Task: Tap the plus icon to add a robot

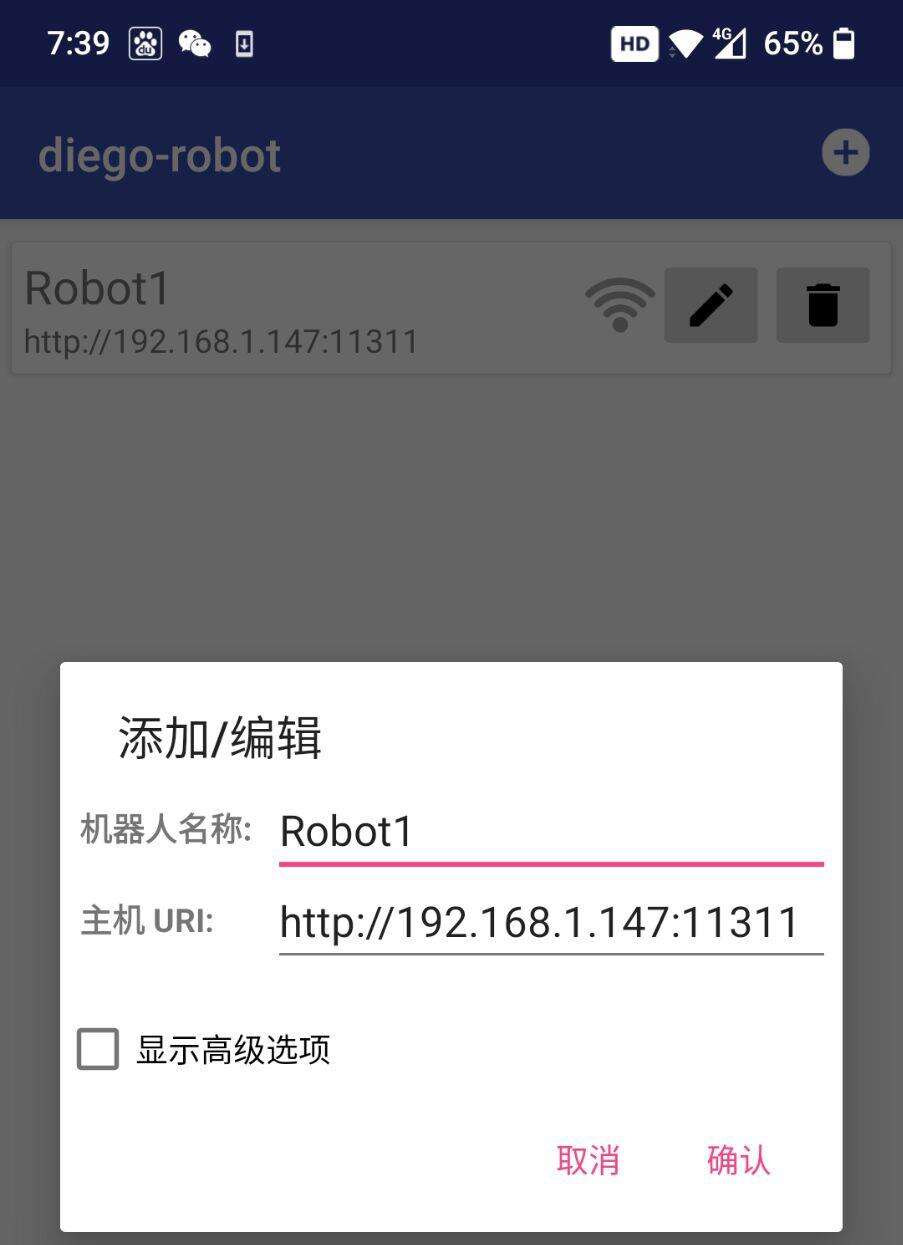Action: click(x=845, y=152)
